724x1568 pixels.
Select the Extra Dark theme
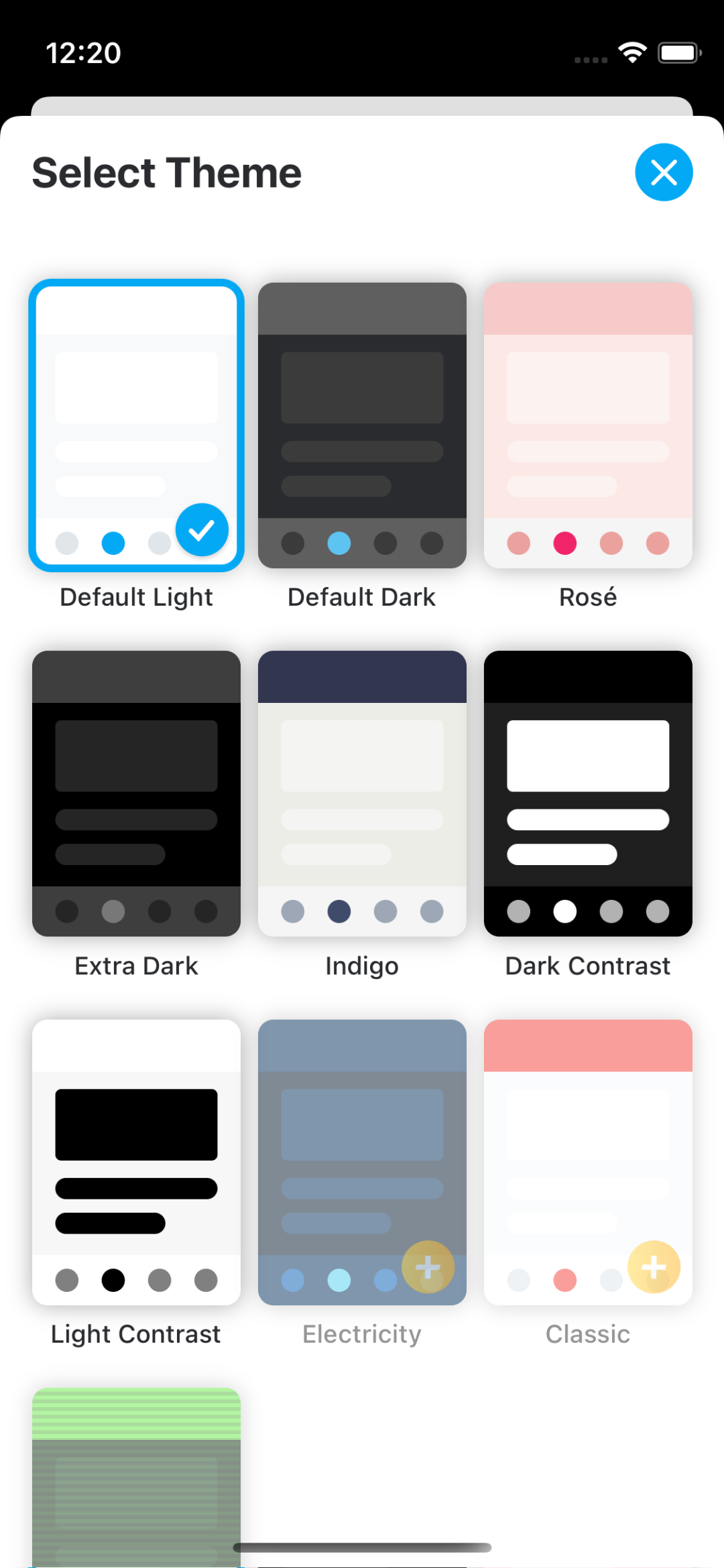click(135, 791)
